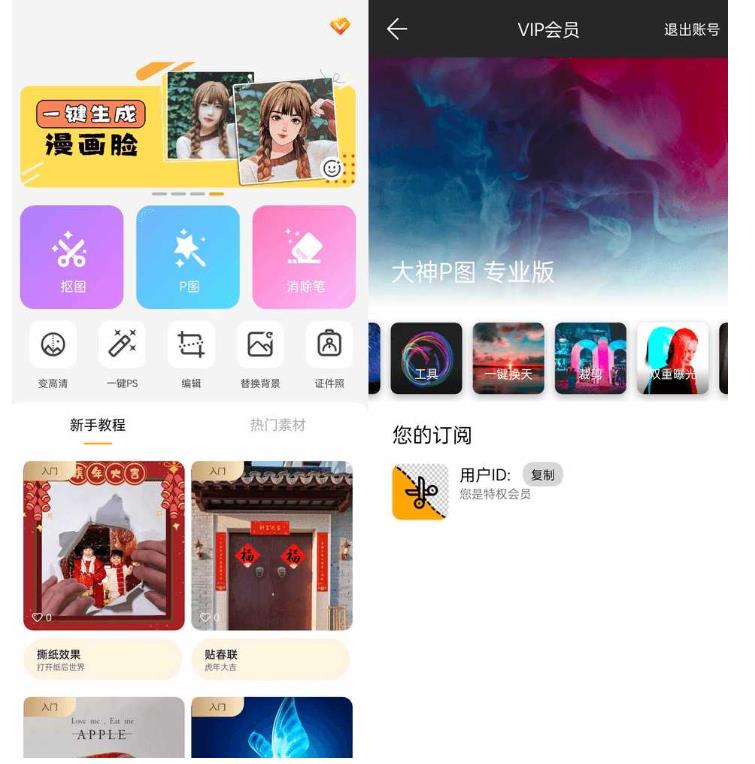Open the 一键生成漫画脸 banner
The height and width of the screenshot is (764, 755).
(188, 132)
